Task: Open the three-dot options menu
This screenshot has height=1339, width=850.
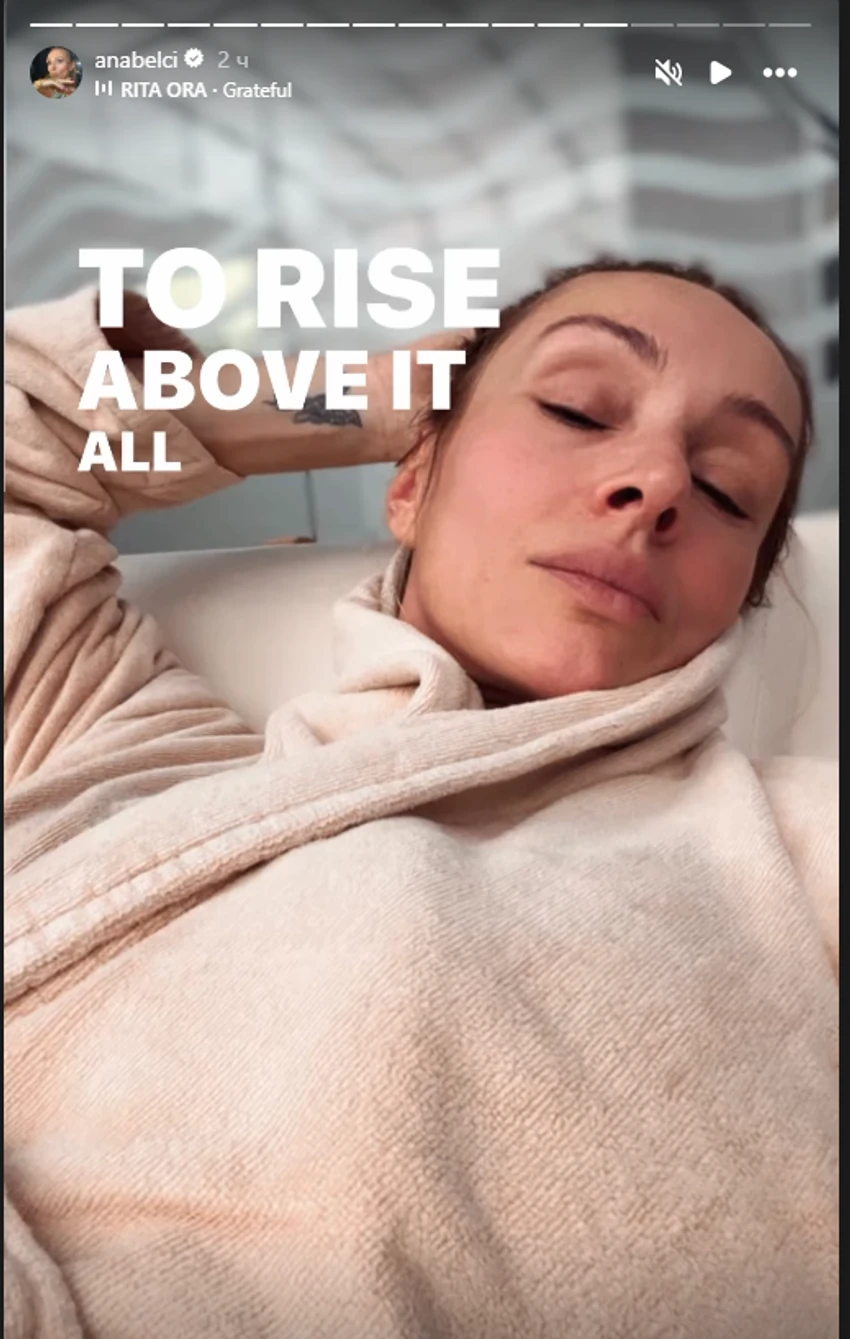Action: [779, 72]
